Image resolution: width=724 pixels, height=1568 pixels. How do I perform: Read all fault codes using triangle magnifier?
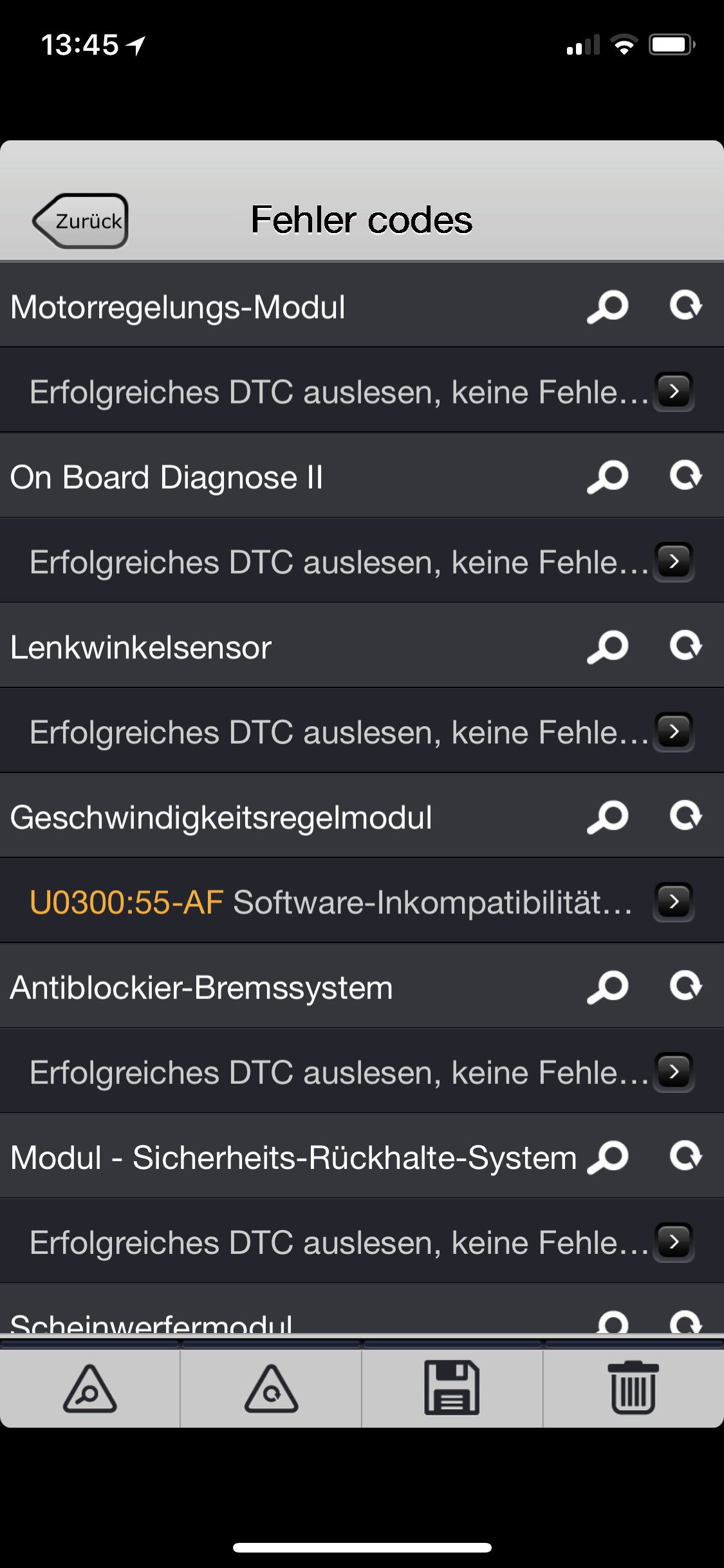90,1389
